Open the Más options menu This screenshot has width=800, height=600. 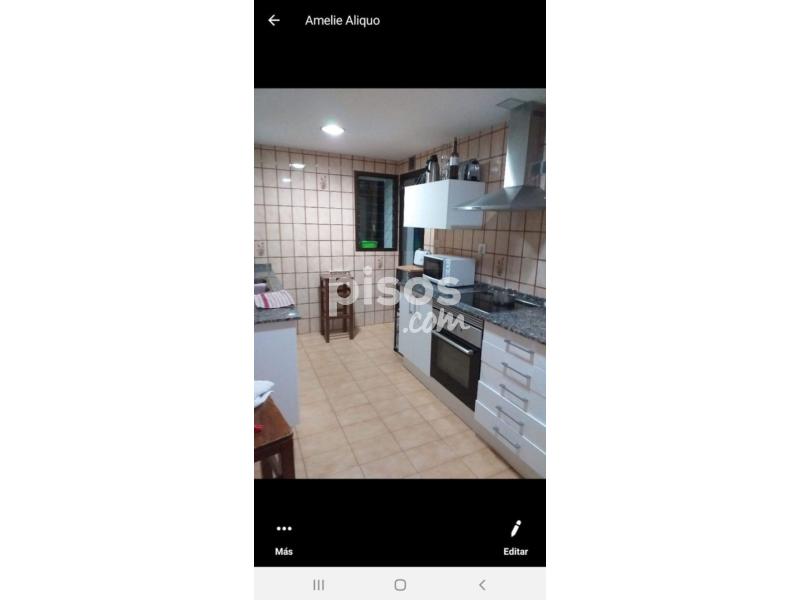[x=284, y=537]
